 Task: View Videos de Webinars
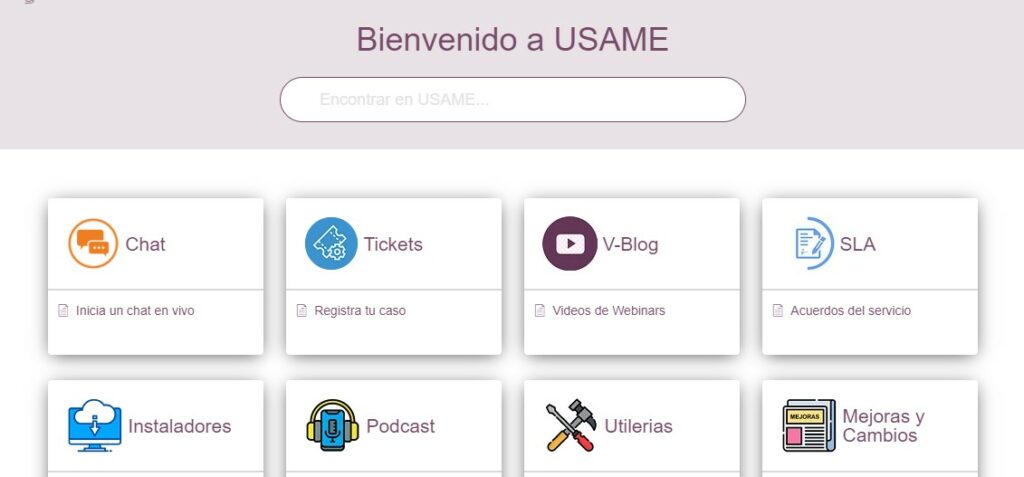click(608, 311)
